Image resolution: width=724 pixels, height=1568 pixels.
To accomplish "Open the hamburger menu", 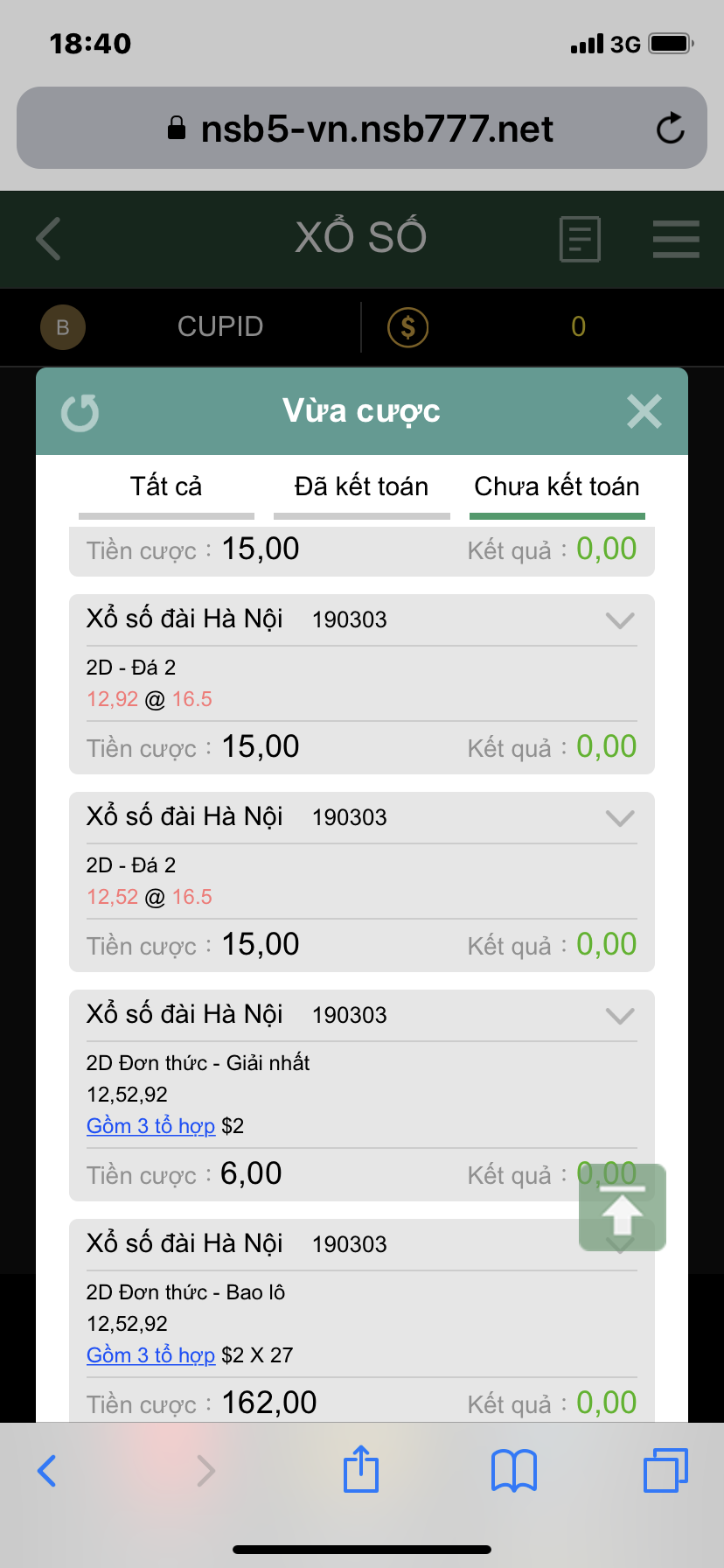I will point(676,239).
